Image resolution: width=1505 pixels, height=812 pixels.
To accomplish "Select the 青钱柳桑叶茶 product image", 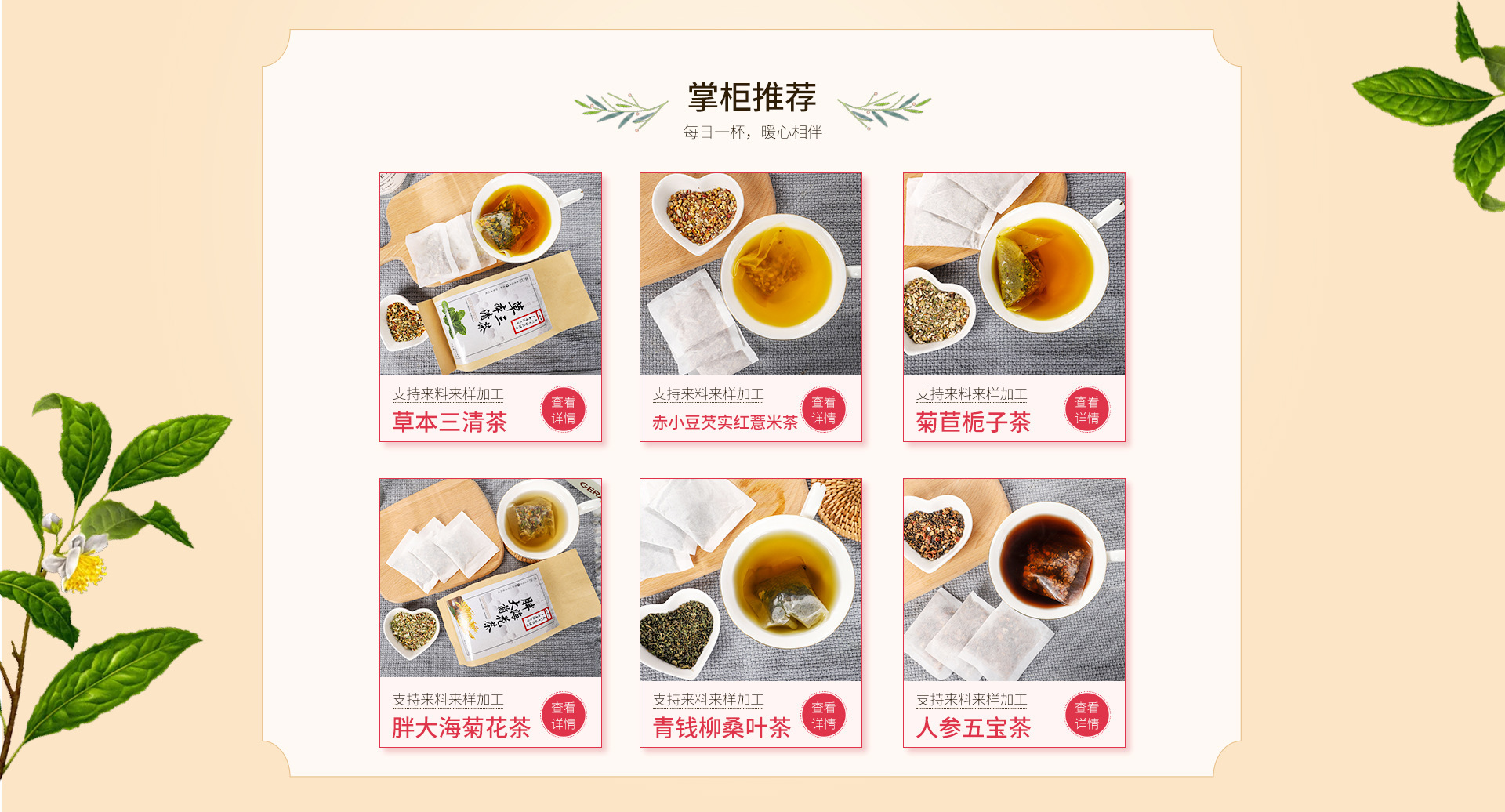I will (751, 580).
